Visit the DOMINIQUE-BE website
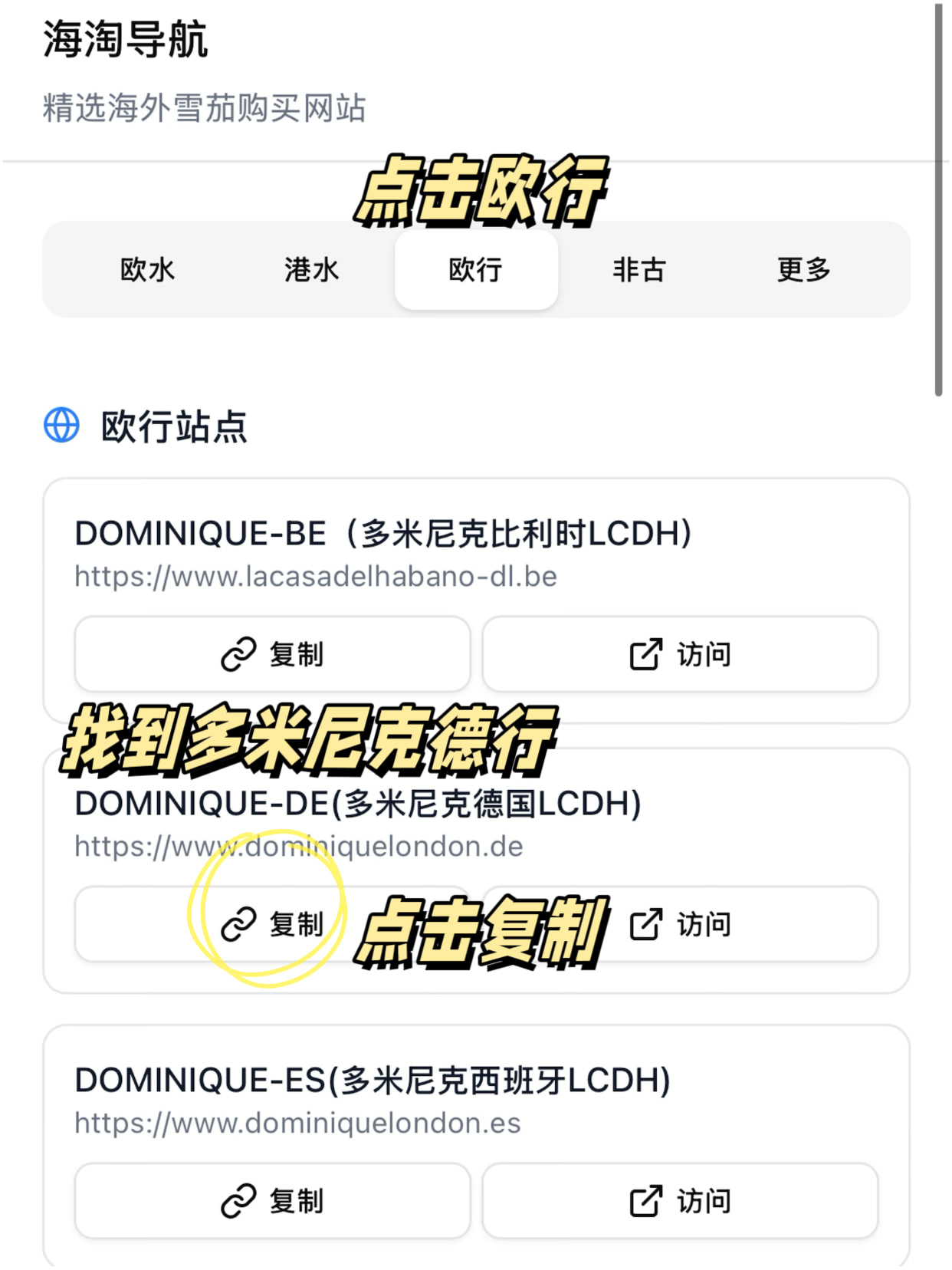The height and width of the screenshot is (1270, 952). 680,654
